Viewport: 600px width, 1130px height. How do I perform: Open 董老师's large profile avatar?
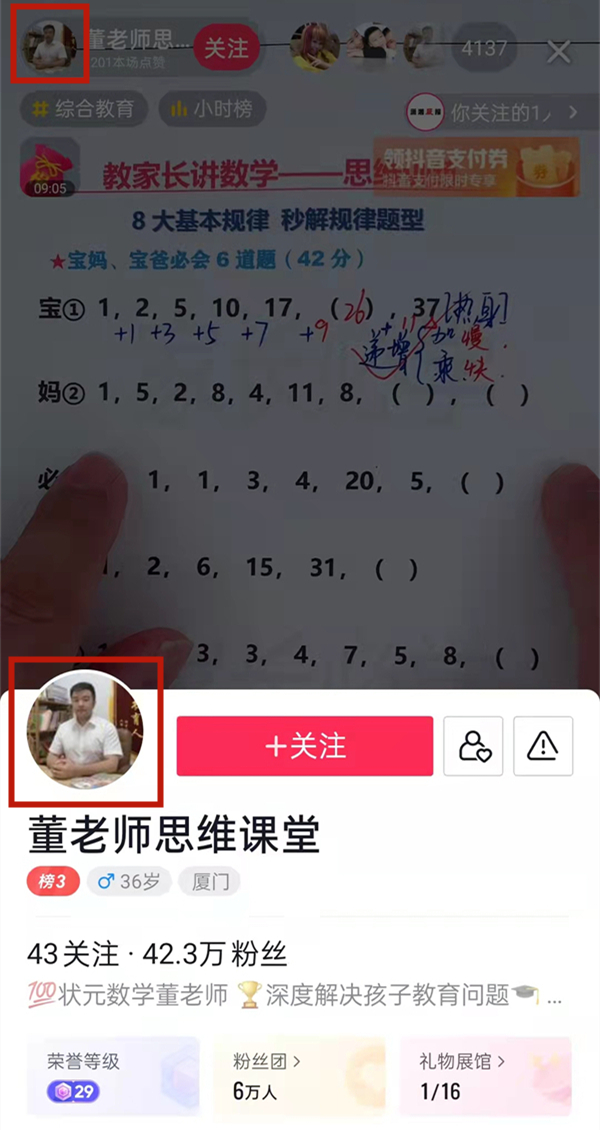[x=85, y=731]
